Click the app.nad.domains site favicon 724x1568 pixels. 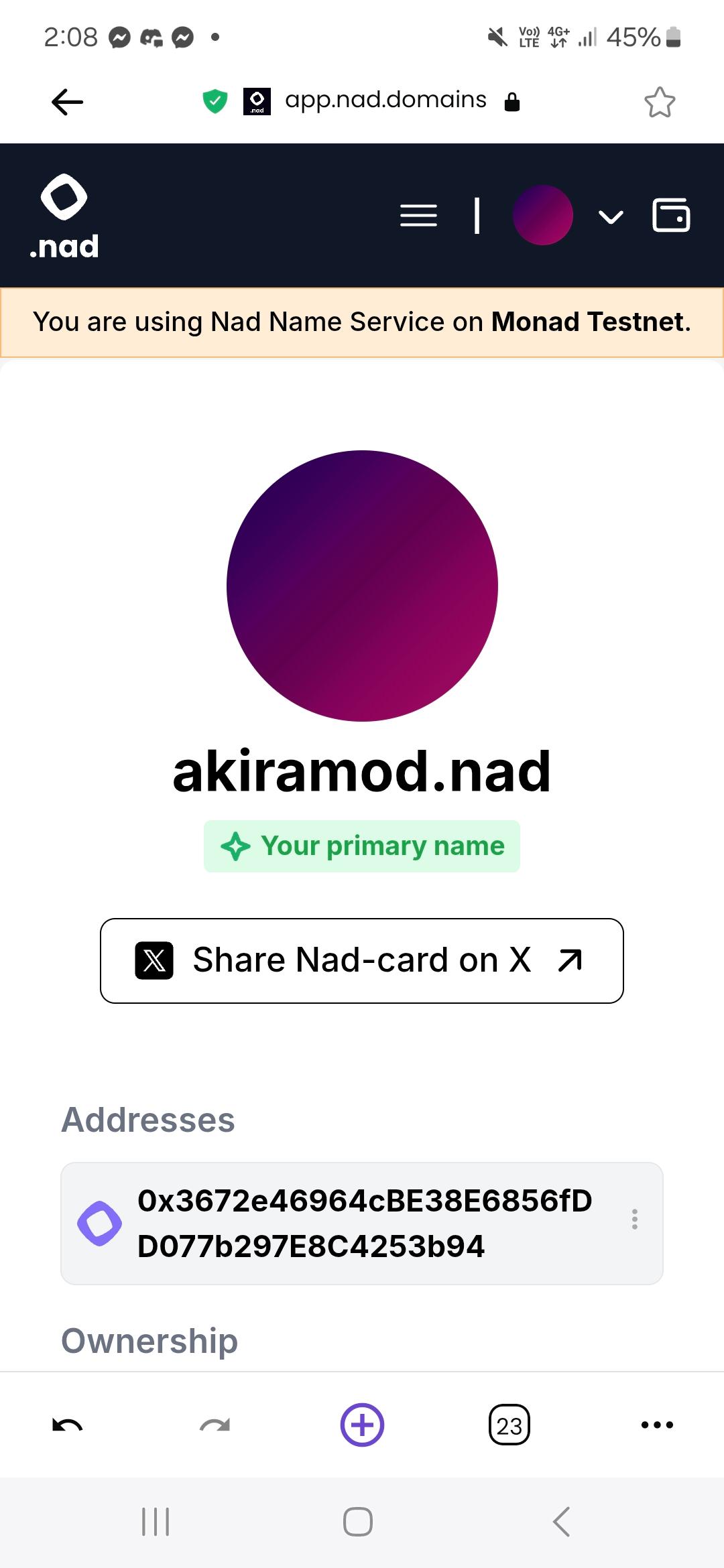(x=257, y=102)
